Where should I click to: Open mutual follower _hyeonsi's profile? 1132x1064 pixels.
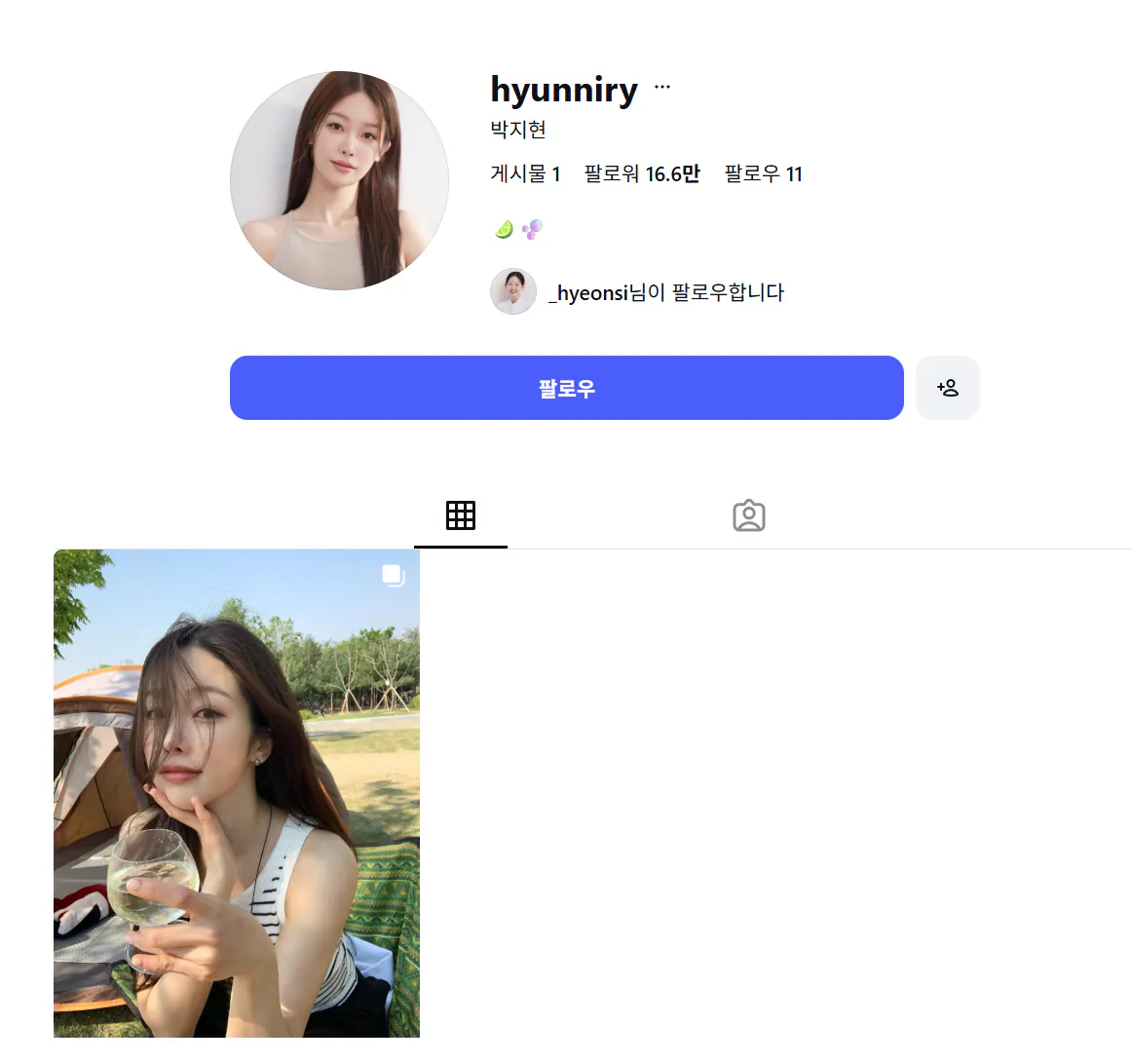[590, 292]
